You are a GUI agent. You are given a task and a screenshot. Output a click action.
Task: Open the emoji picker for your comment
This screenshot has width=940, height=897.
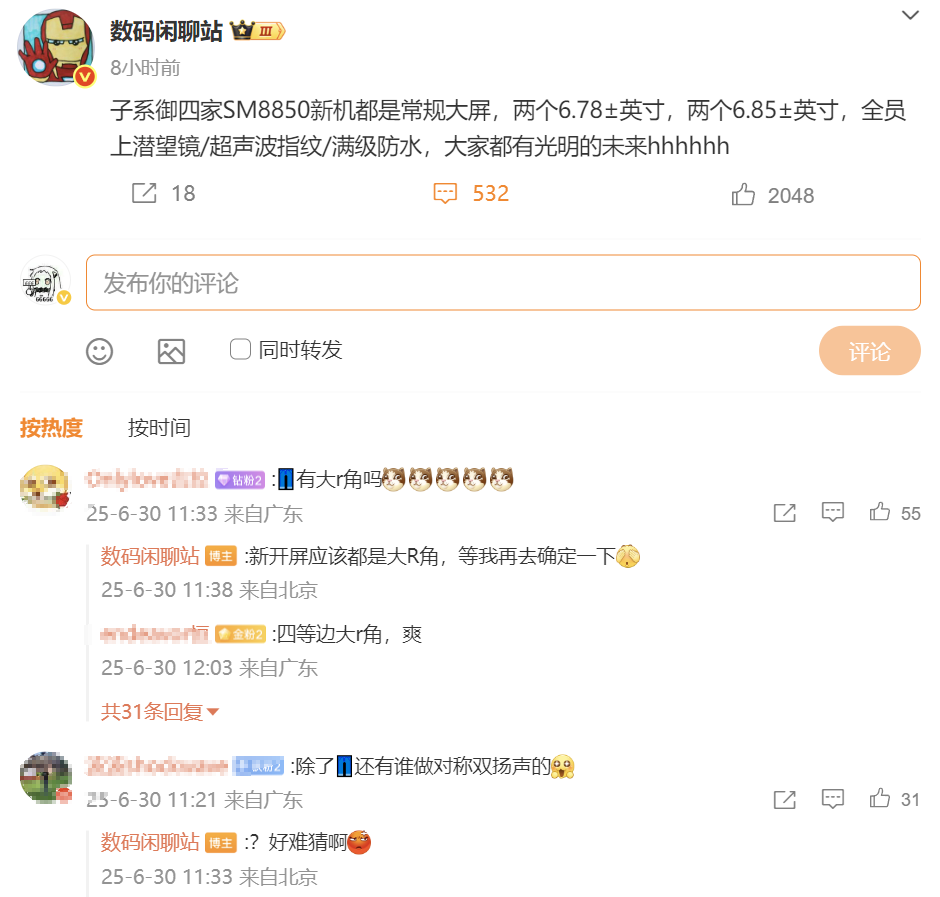[99, 351]
